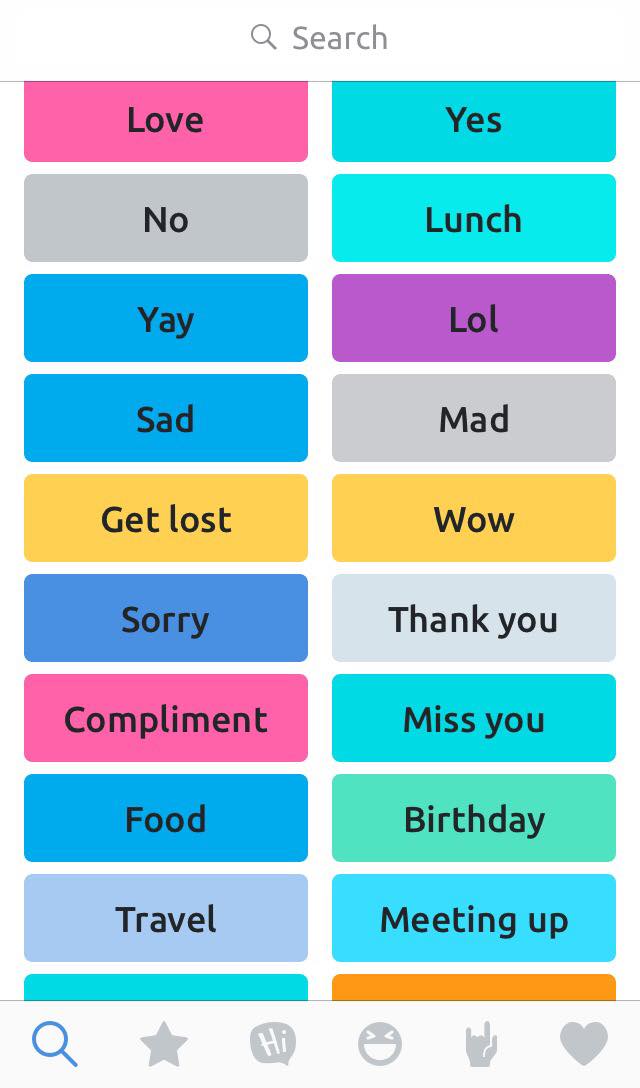Pick the Lol category
Screen dimensions: 640x1088
coord(473,318)
